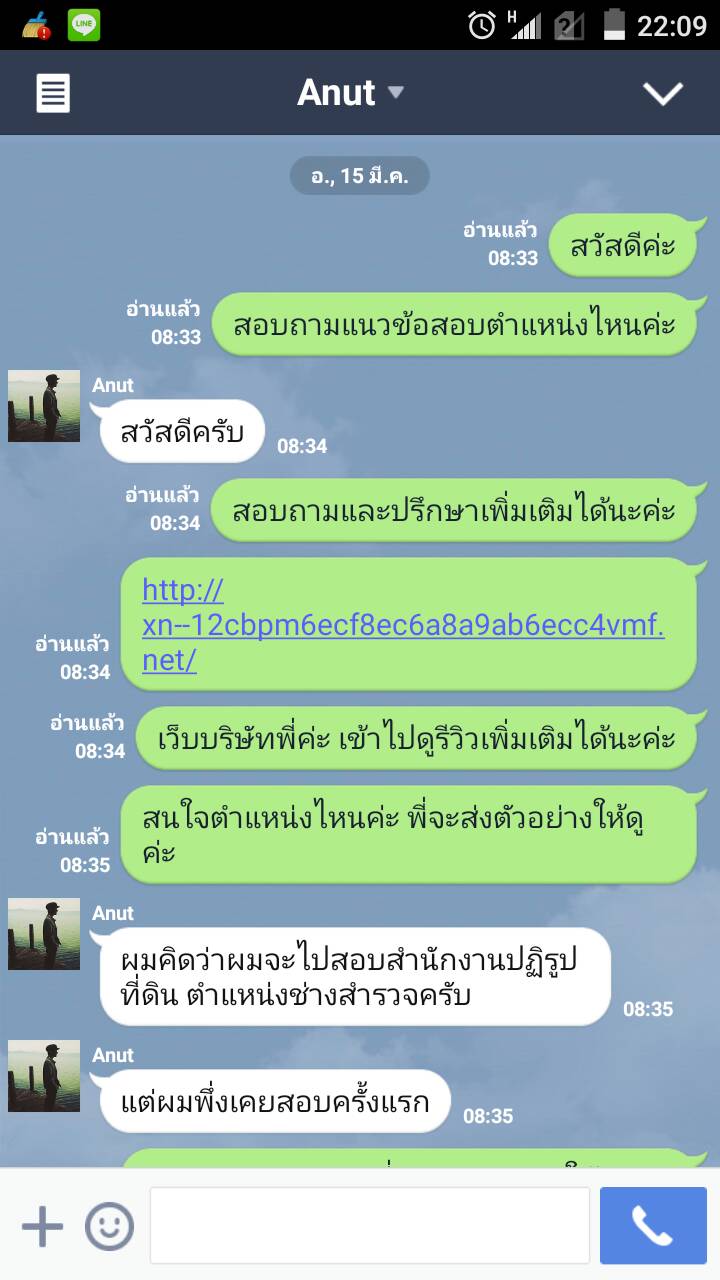The width and height of the screenshot is (720, 1280).
Task: View Anut's profile picture beside สวัสดีครับ
Action: click(44, 406)
